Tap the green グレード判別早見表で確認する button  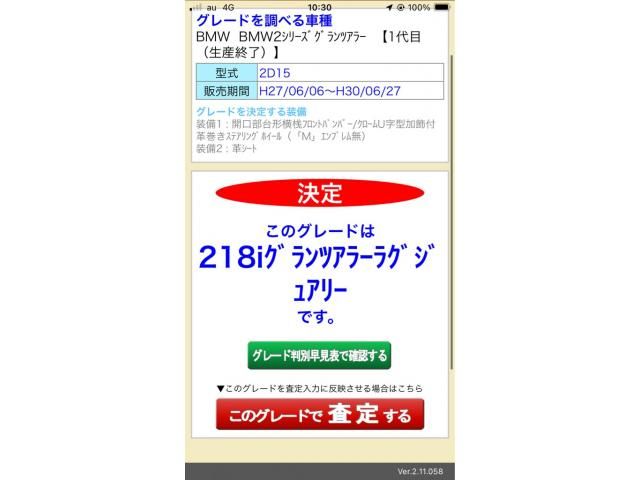[x=319, y=355]
